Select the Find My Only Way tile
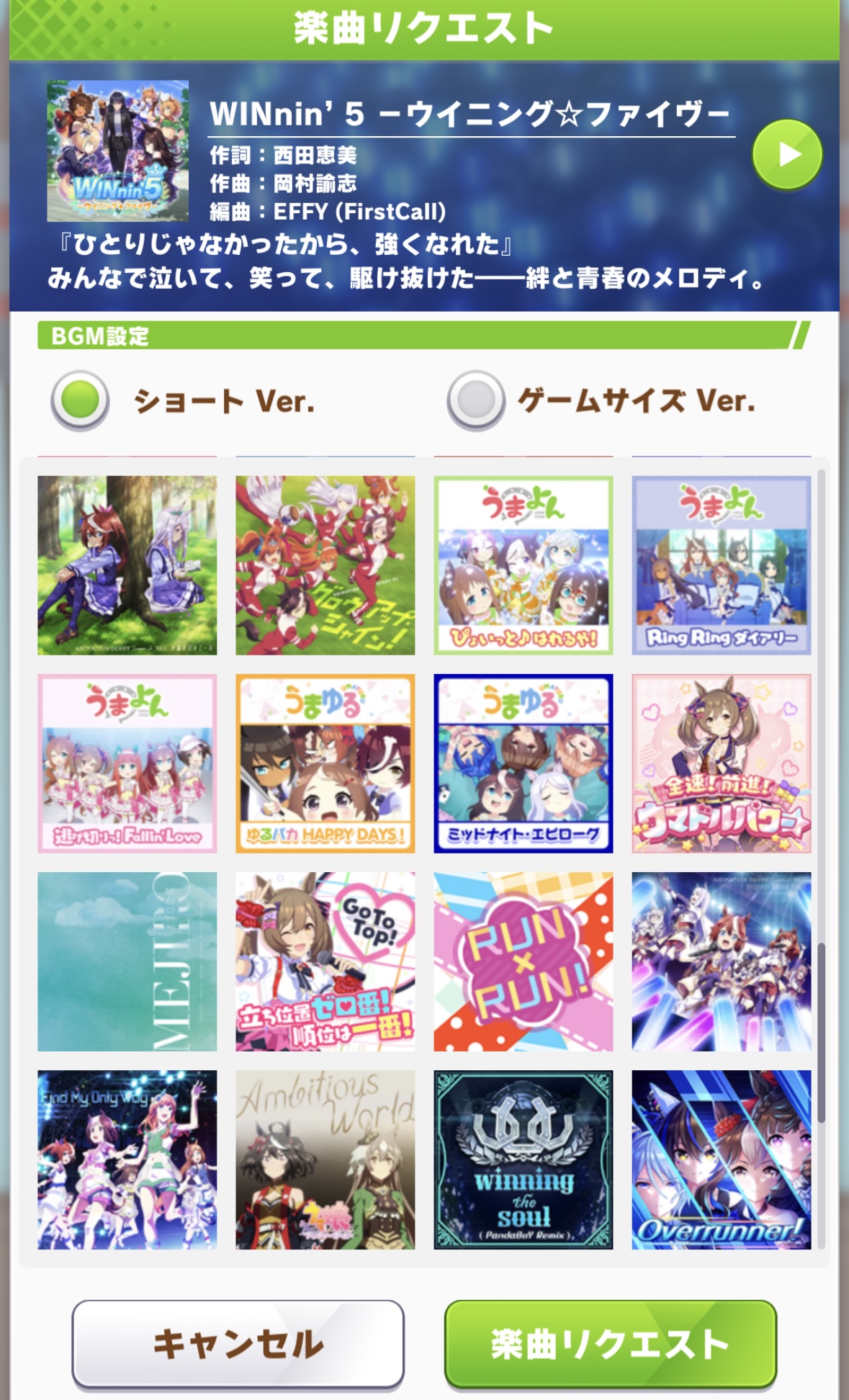Screen dimensions: 849x1400 coord(127,1159)
